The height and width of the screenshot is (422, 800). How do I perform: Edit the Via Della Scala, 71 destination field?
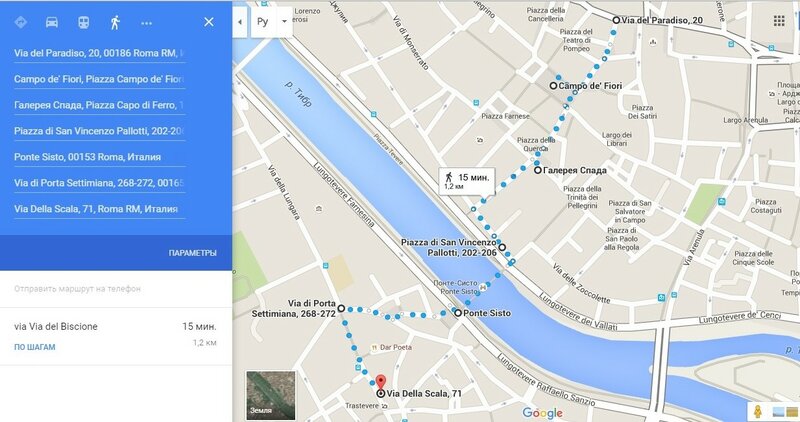coord(98,209)
